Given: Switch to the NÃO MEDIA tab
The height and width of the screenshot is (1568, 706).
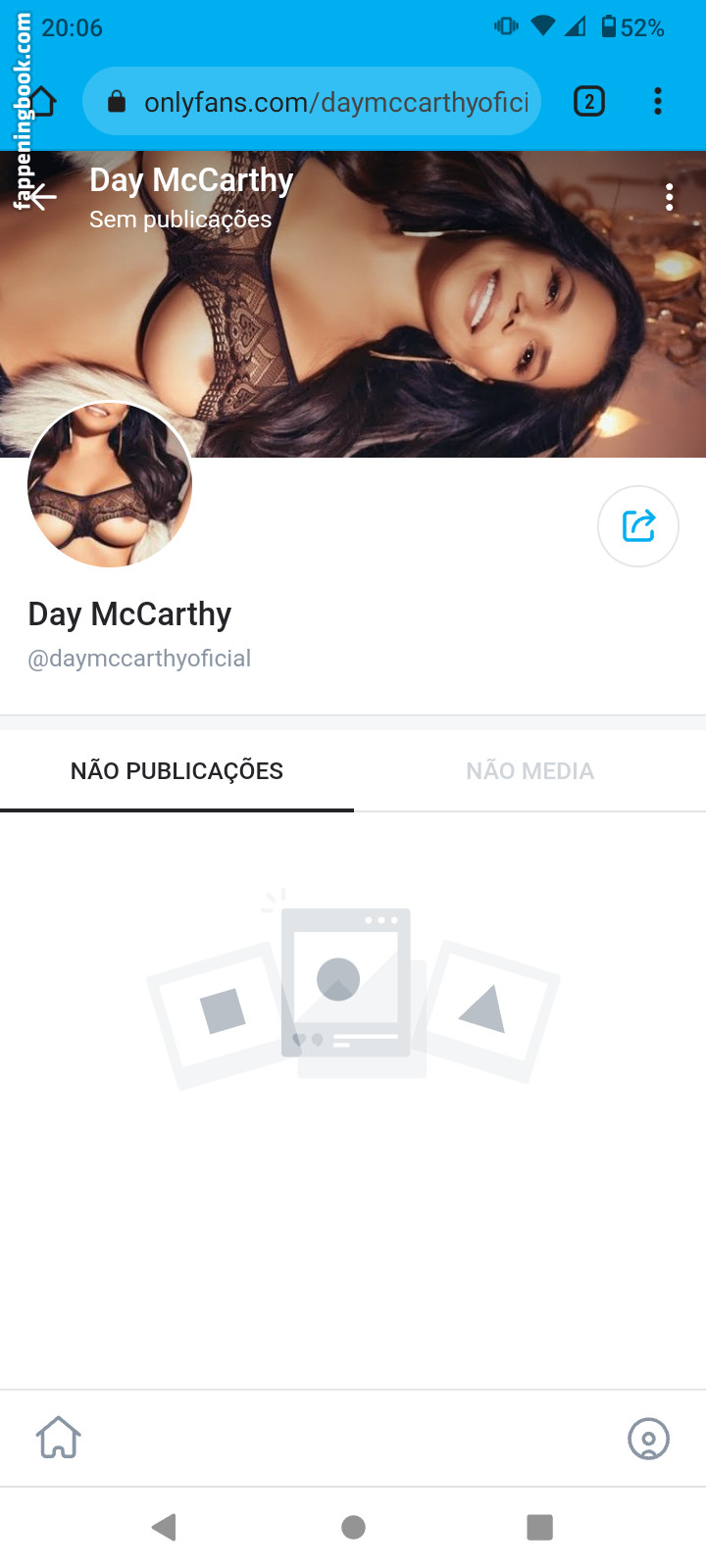Looking at the screenshot, I should click(x=529, y=771).
